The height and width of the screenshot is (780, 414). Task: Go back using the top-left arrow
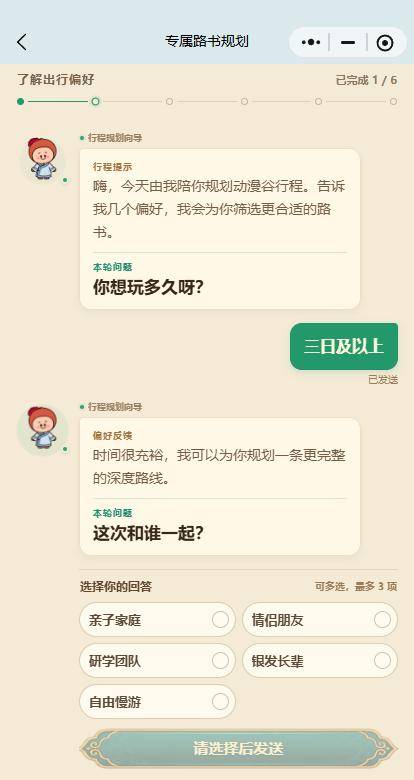tap(22, 42)
